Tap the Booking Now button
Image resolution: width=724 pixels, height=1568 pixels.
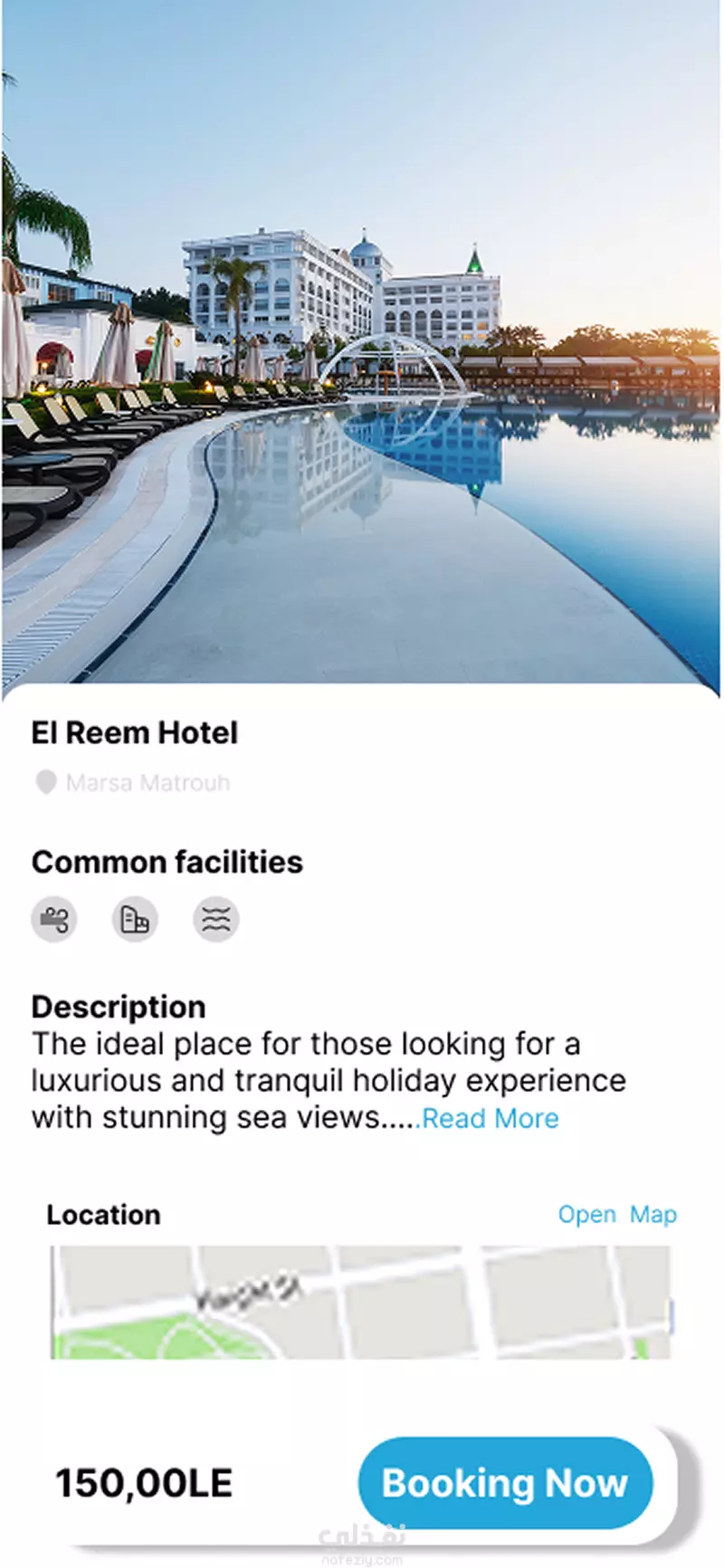(505, 1483)
